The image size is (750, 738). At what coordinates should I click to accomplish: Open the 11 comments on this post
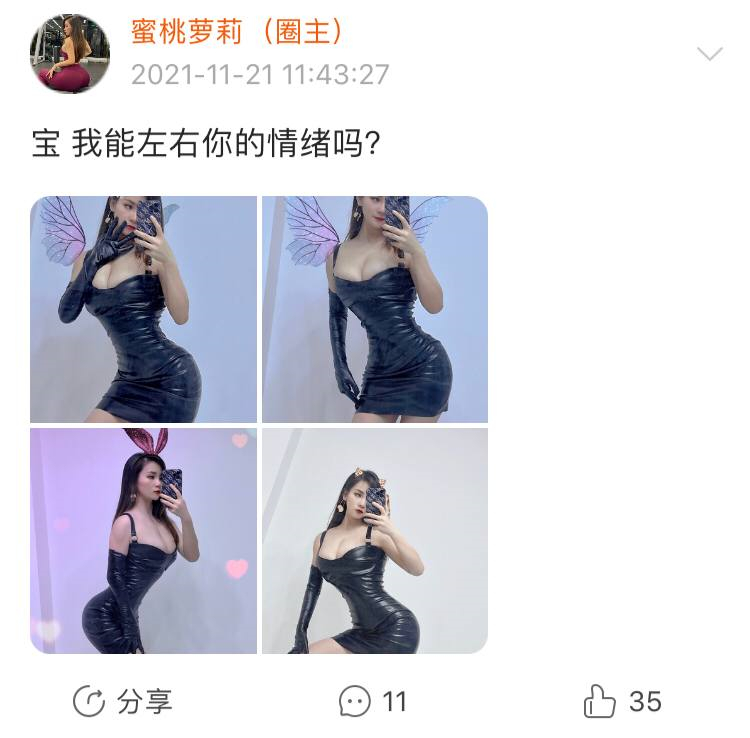(x=373, y=702)
